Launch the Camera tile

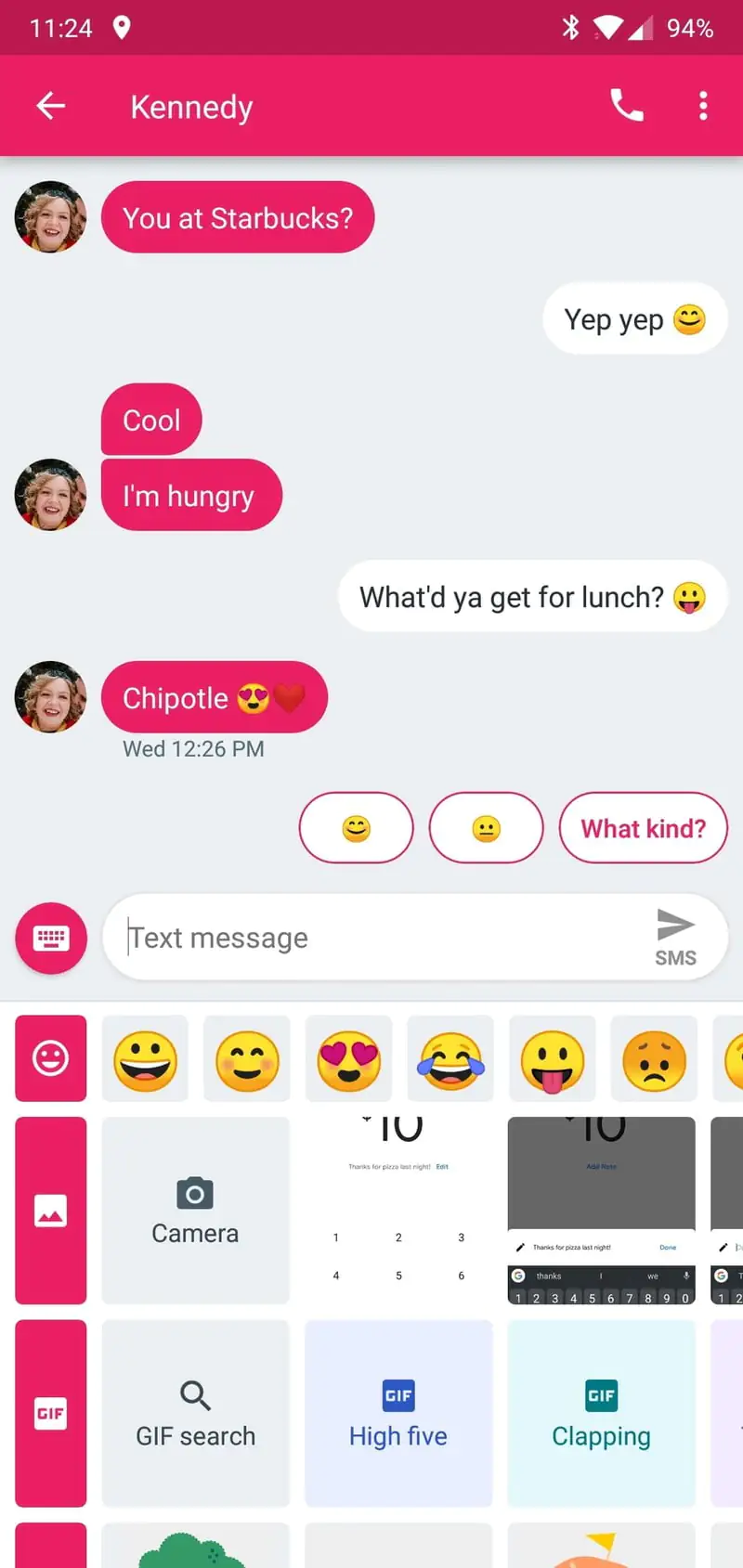(x=195, y=1211)
